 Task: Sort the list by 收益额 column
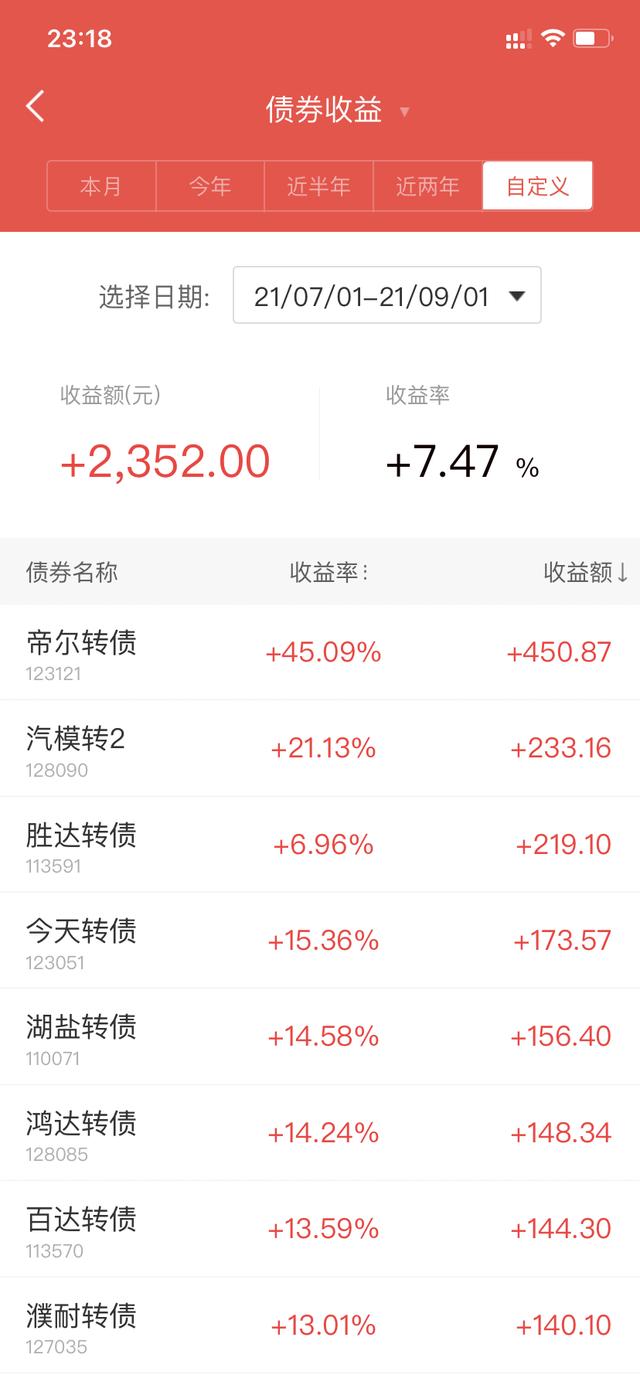click(586, 572)
